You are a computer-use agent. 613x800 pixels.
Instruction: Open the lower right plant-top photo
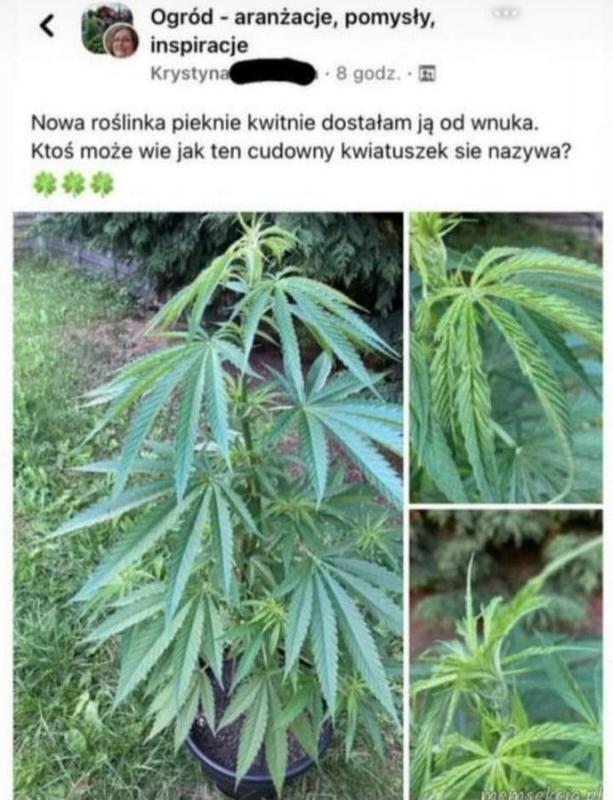click(506, 654)
